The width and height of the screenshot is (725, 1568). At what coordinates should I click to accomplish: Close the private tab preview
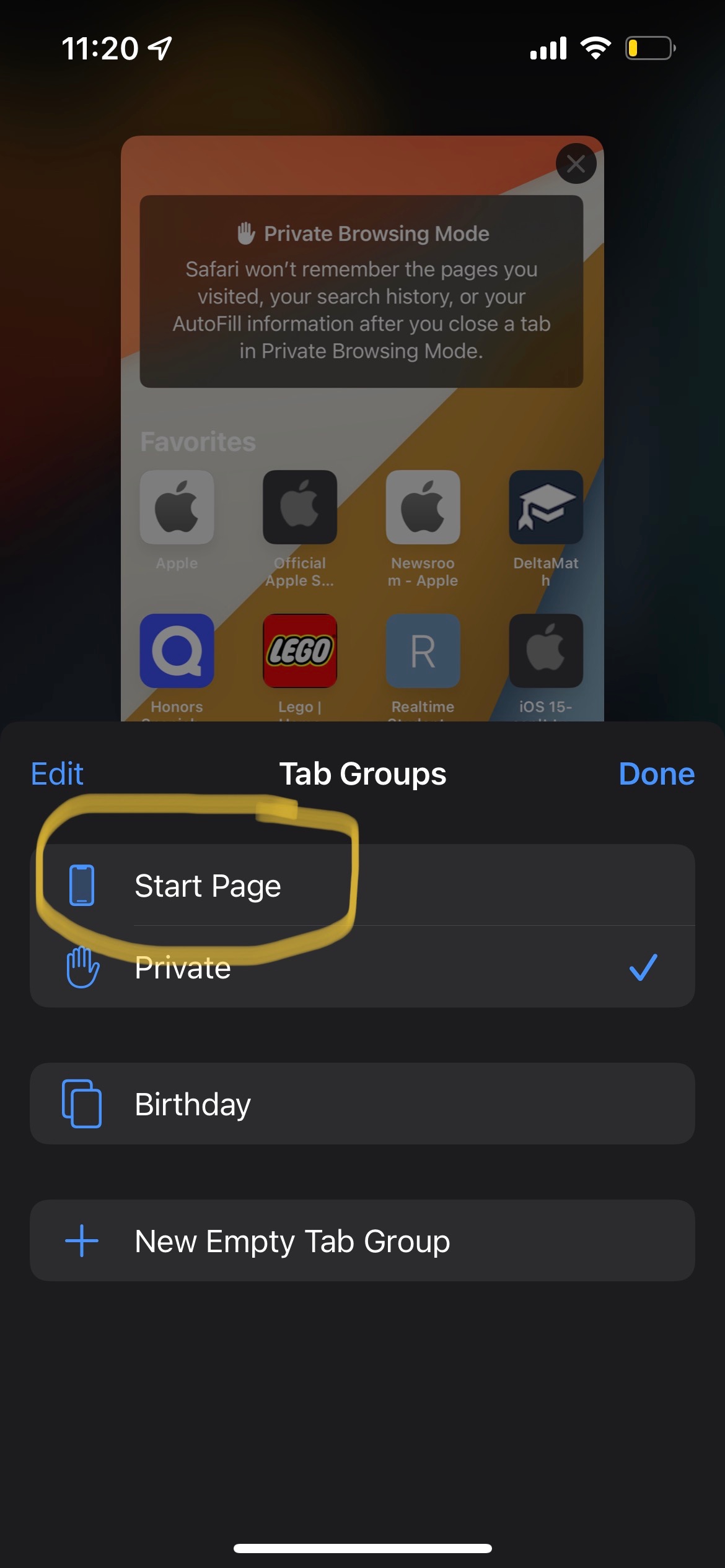point(576,164)
